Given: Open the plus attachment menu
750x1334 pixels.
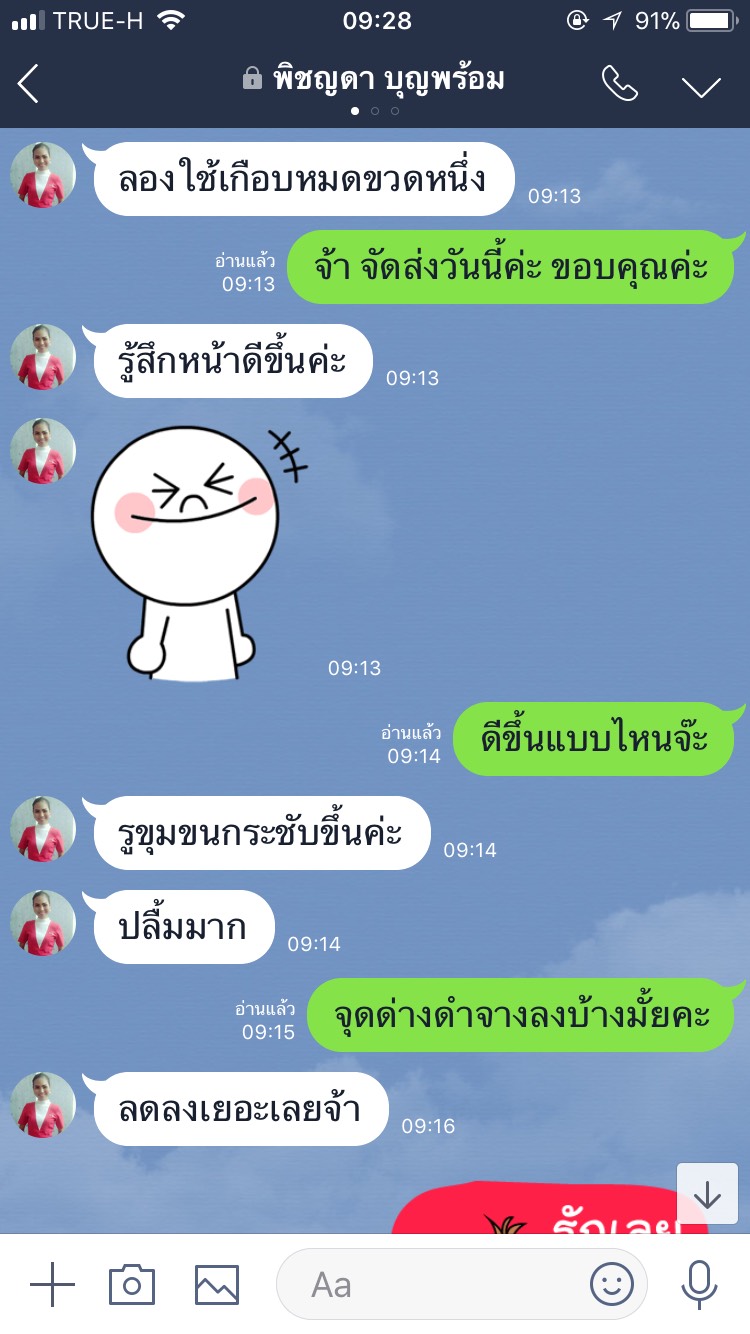Looking at the screenshot, I should point(52,1284).
